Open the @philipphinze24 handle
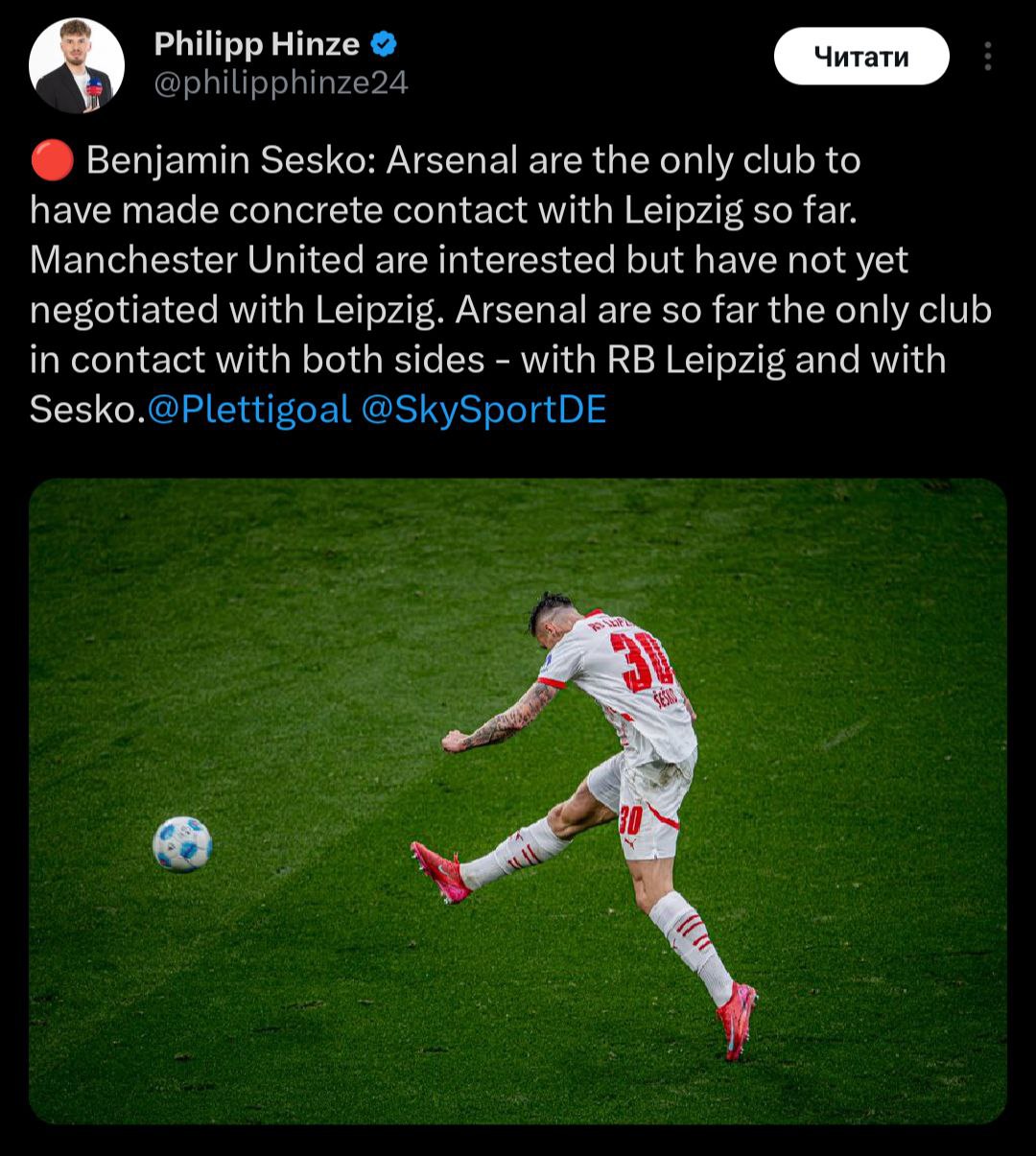 pos(281,83)
